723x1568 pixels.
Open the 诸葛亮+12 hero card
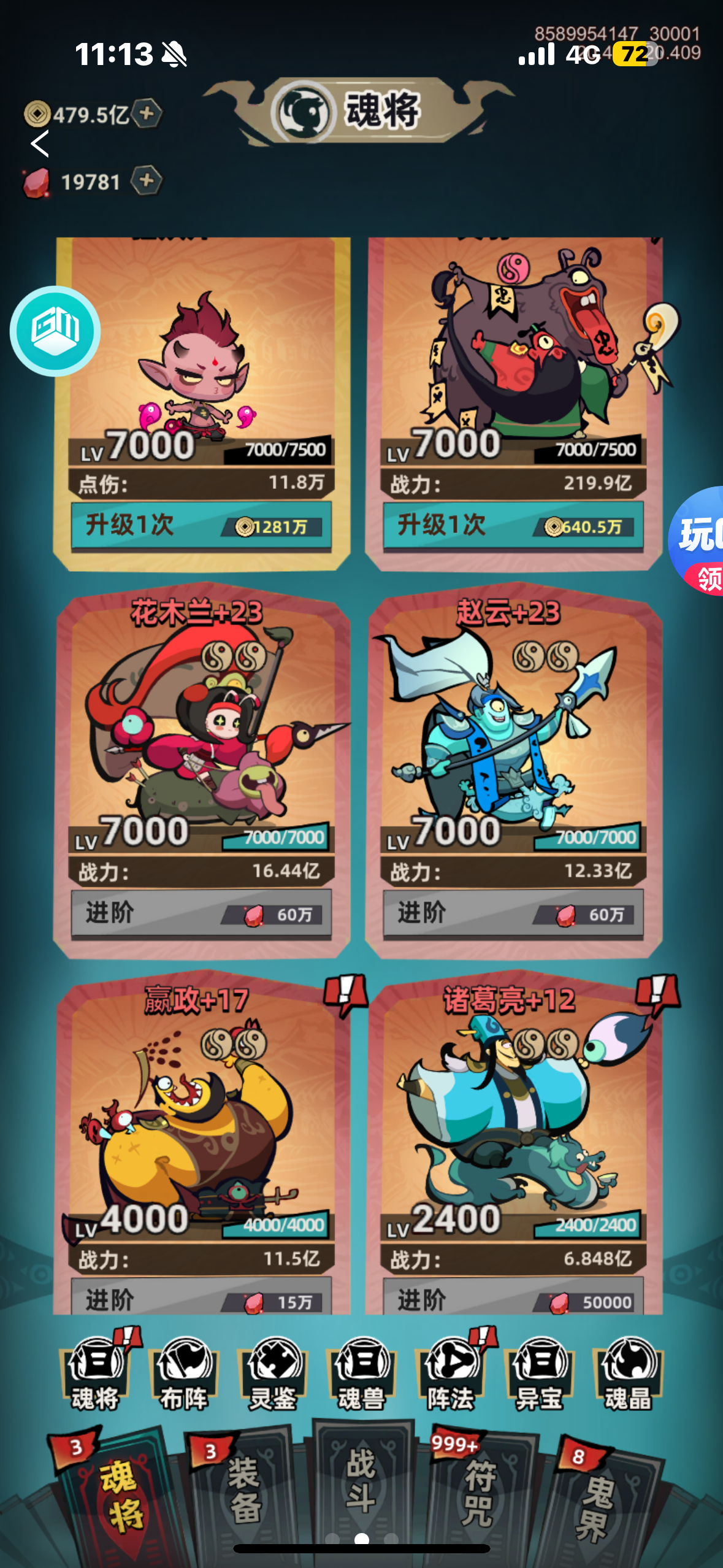(x=513, y=1116)
